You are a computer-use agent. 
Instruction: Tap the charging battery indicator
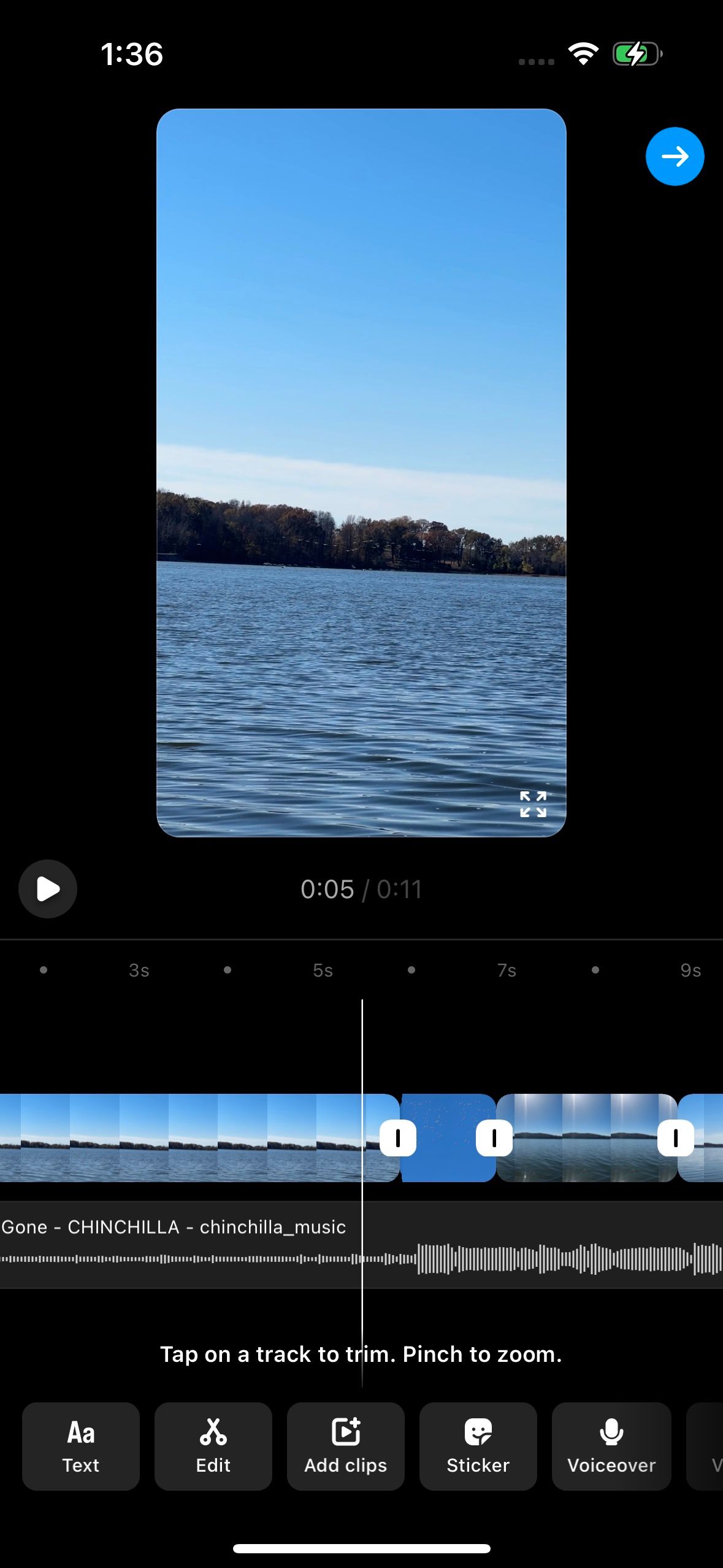(x=635, y=54)
